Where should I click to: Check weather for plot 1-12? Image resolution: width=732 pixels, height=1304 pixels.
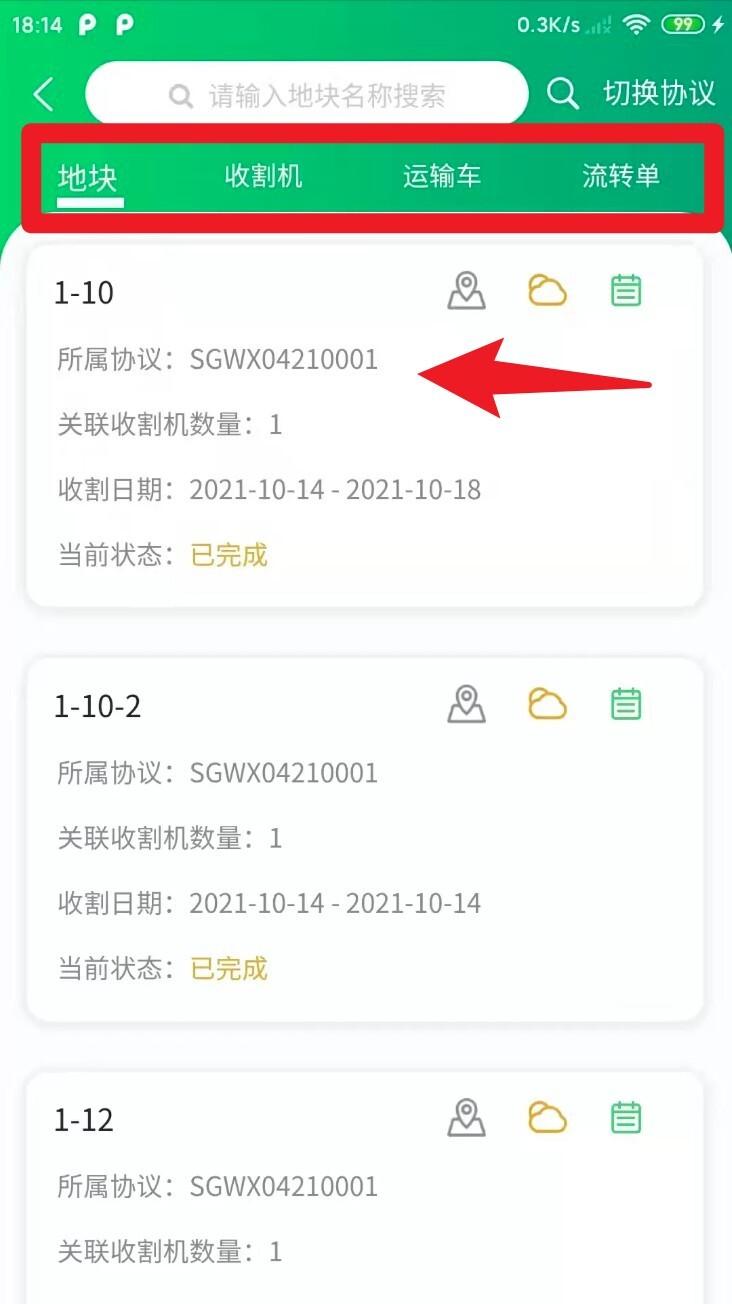point(547,1118)
